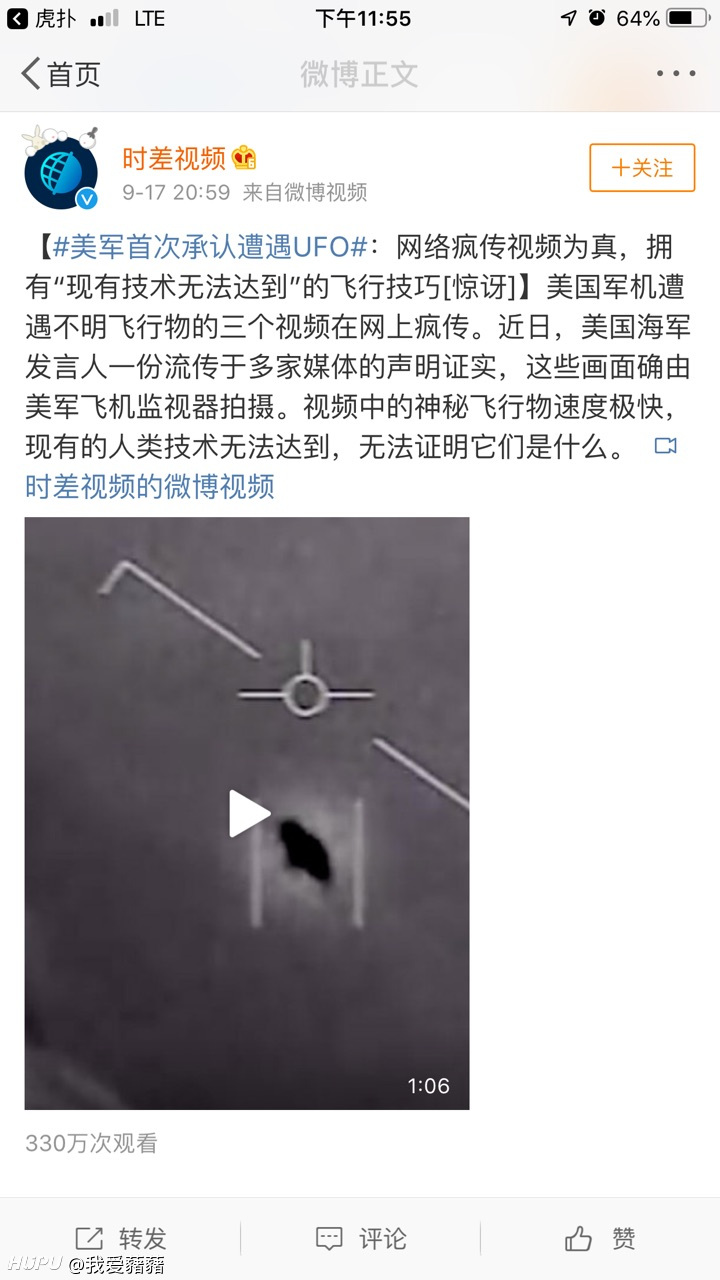Return to the 虎扑 app from the status bar
The image size is (720, 1280).
(41, 18)
